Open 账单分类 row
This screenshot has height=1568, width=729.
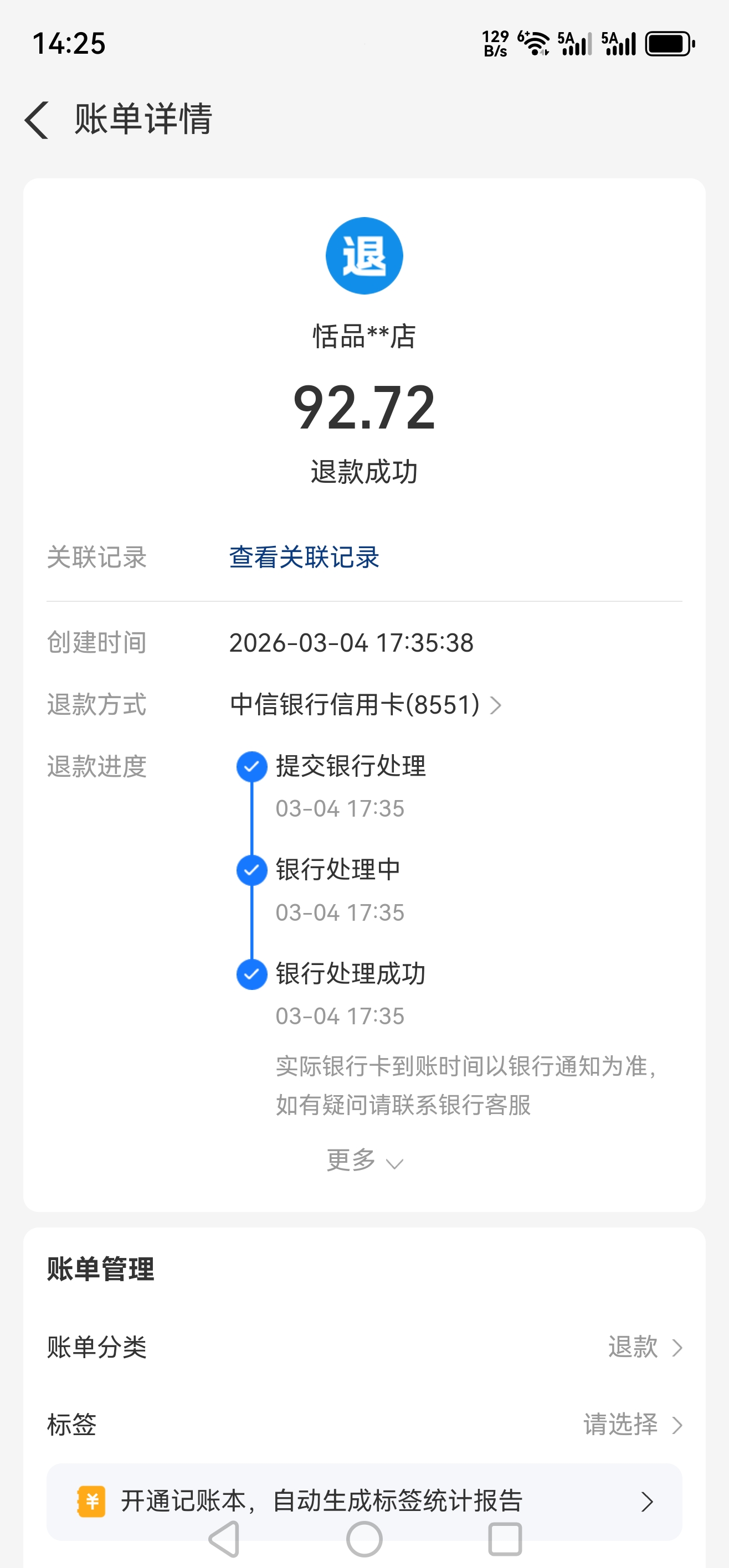pyautogui.click(x=364, y=1347)
